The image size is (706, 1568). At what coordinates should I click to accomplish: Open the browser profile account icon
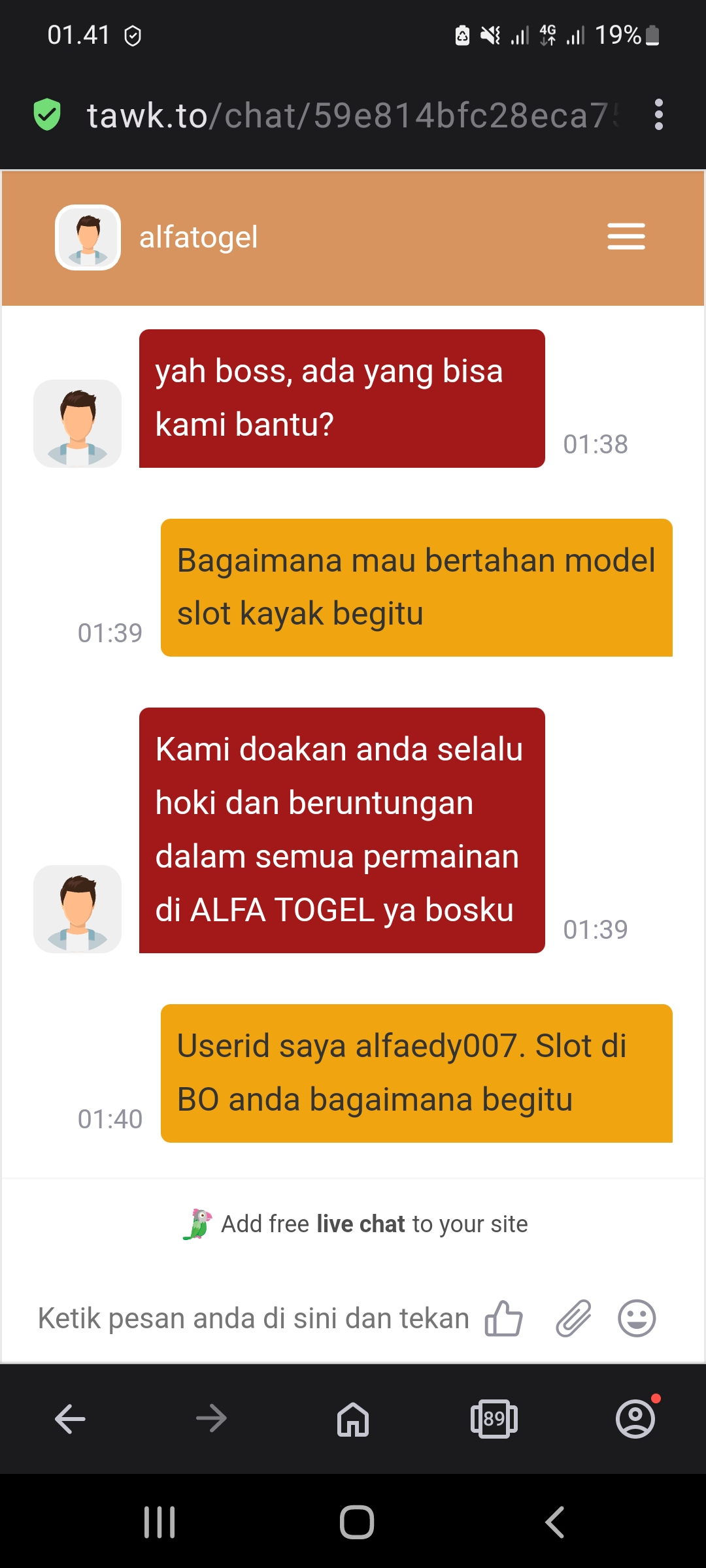point(635,1419)
